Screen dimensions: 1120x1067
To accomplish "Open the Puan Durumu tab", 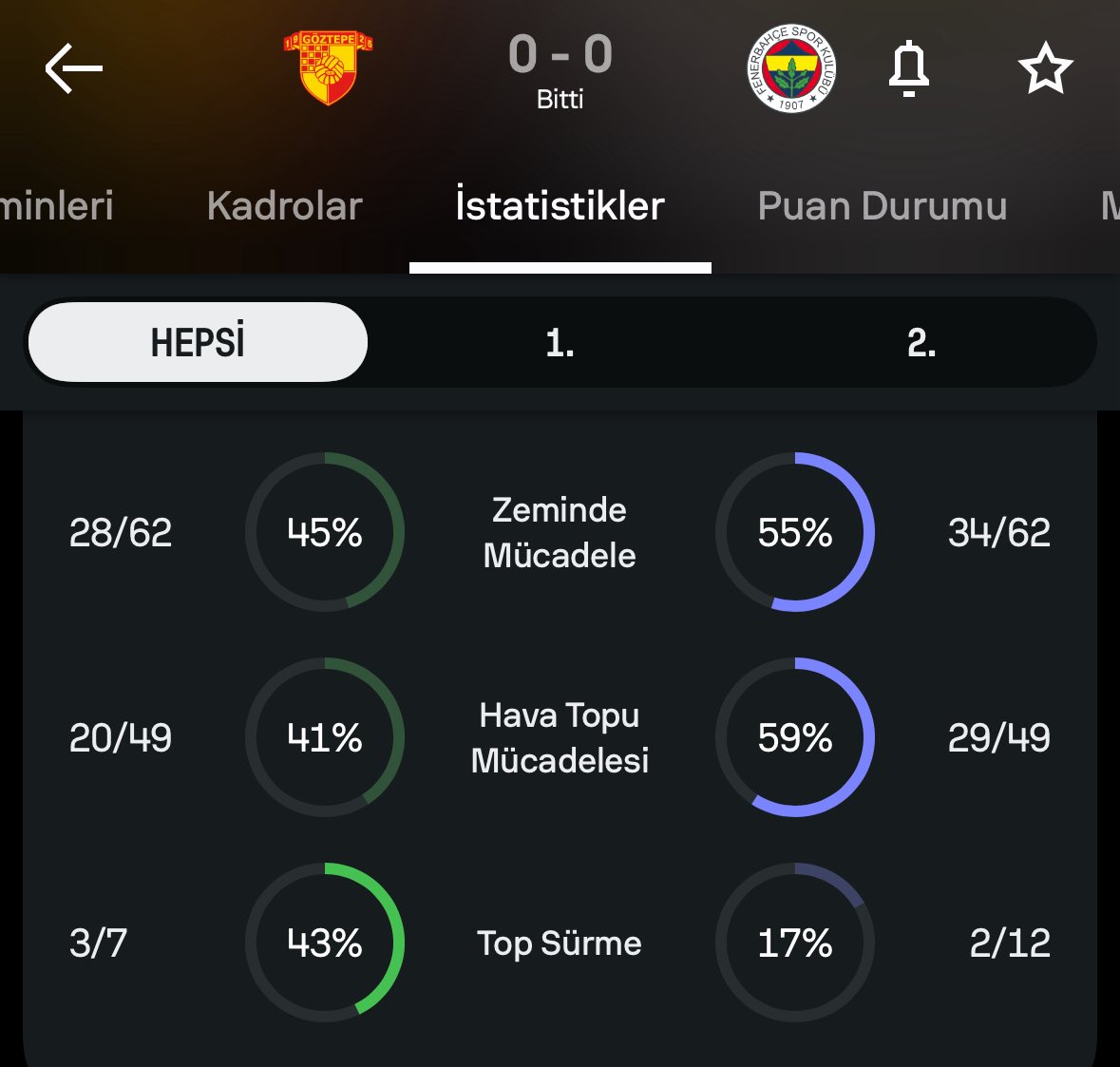I will click(882, 206).
